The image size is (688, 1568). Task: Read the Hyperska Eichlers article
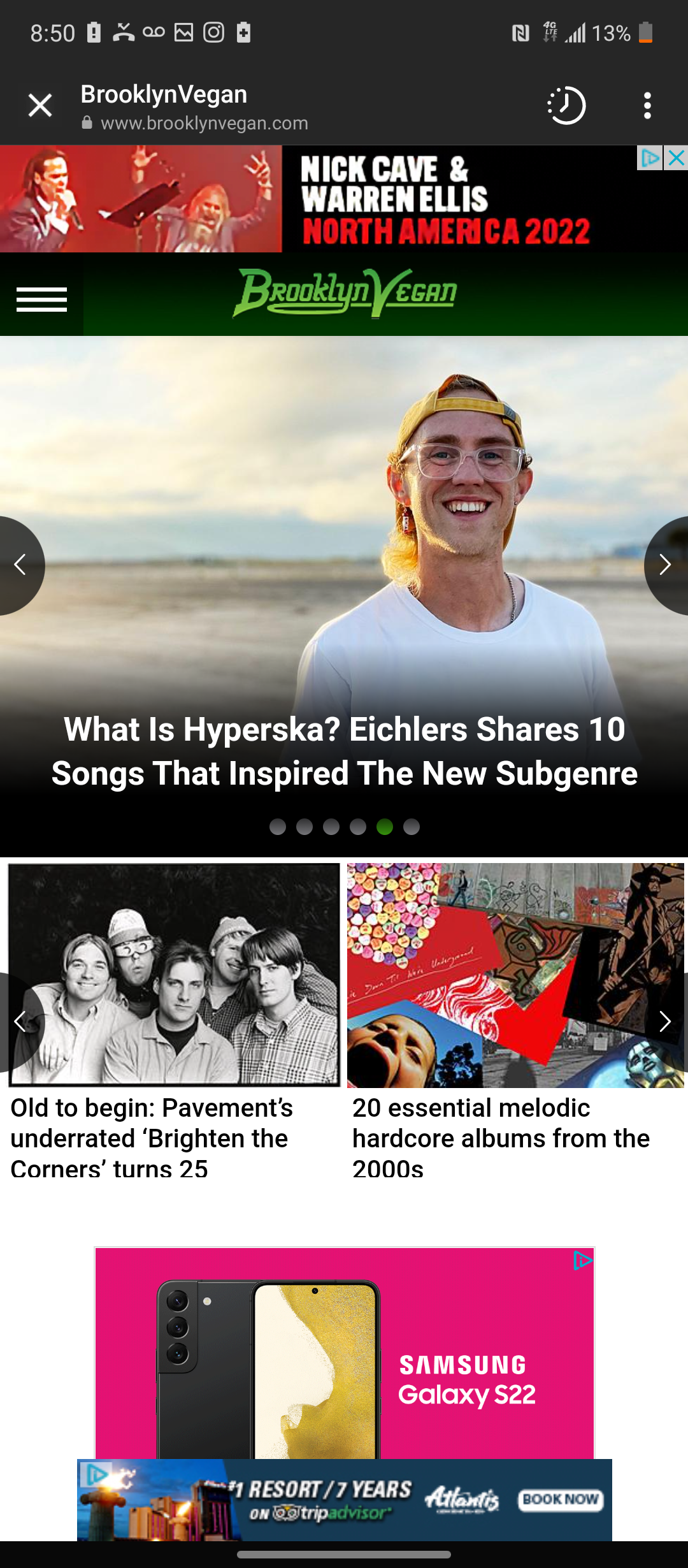click(344, 751)
